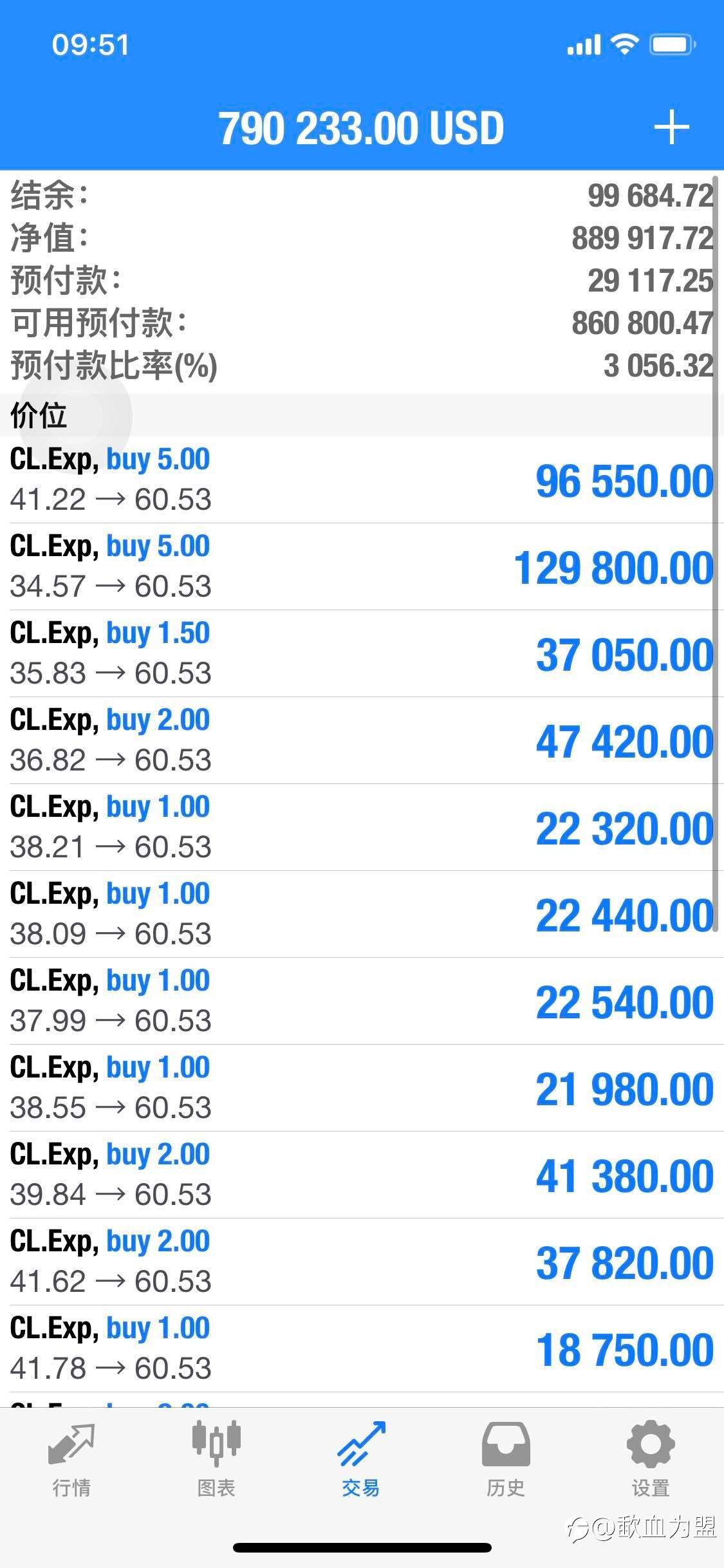Open the position entered at 38.09
Image resolution: width=724 pixels, height=1568 pixels.
(362, 914)
